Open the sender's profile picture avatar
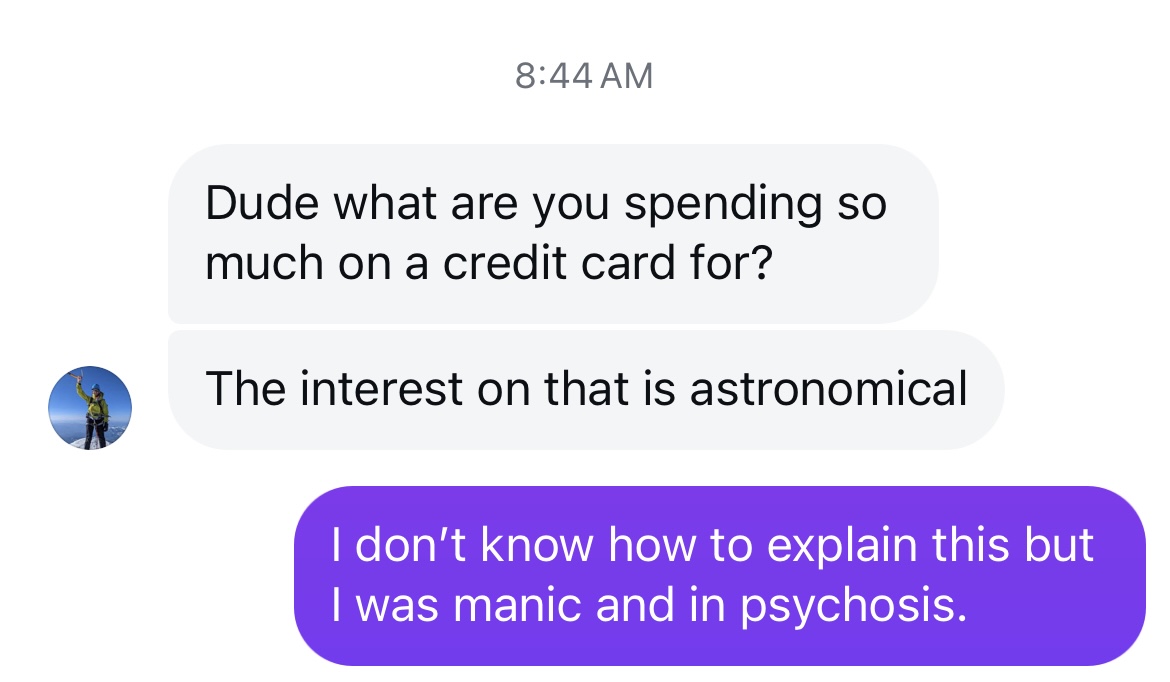 (x=90, y=408)
